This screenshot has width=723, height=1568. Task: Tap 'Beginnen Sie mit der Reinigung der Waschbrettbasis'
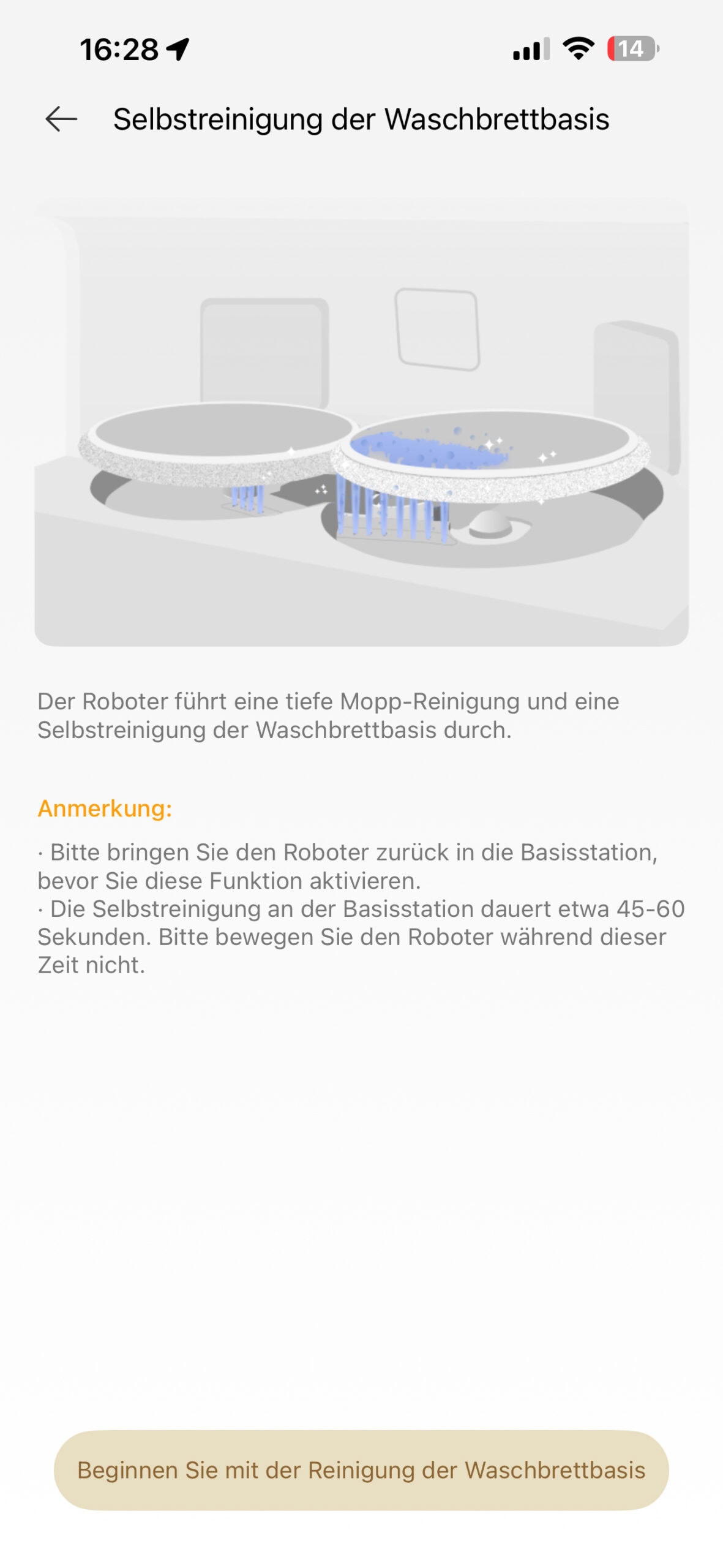pos(361,1470)
